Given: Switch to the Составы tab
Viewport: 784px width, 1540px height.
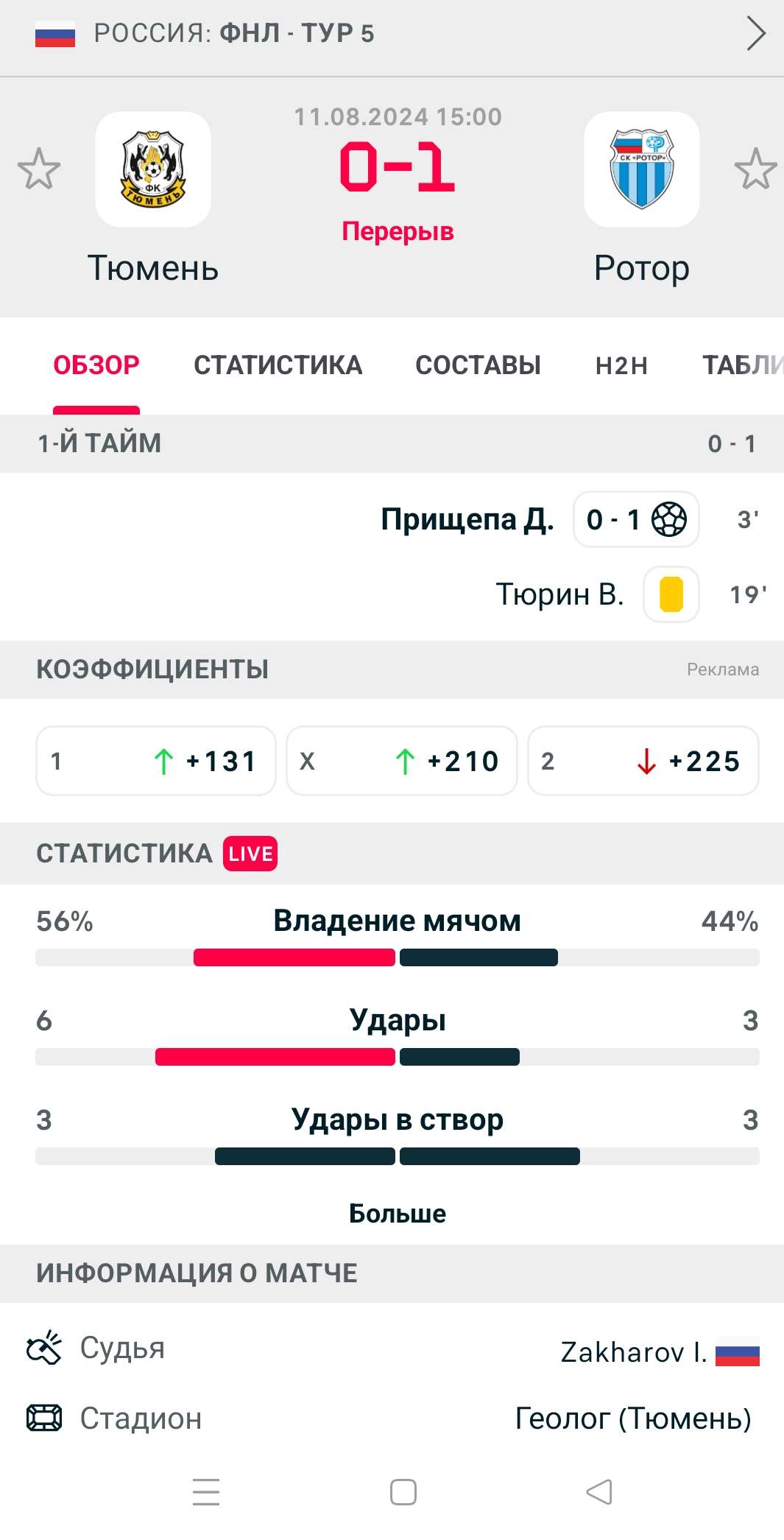Looking at the screenshot, I should 478,365.
